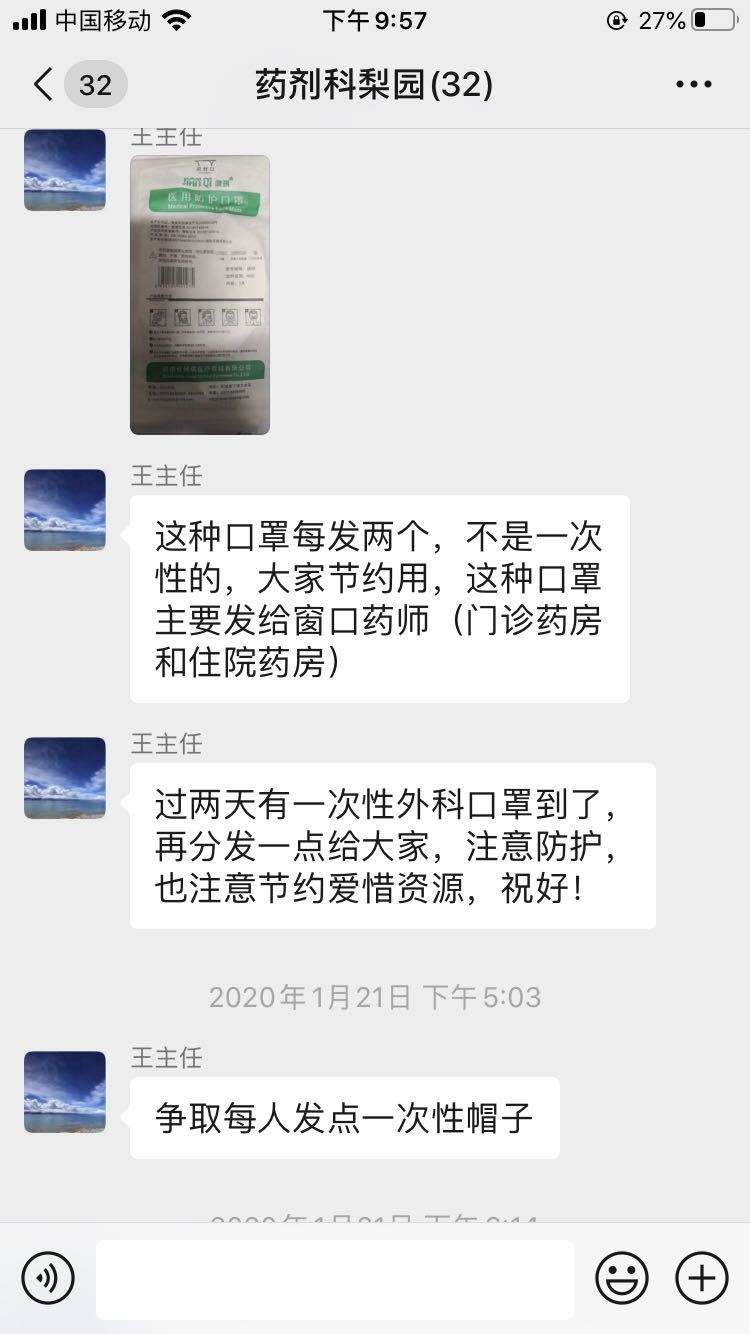The image size is (750, 1334).
Task: Open the plus attachment menu
Action: [702, 1277]
